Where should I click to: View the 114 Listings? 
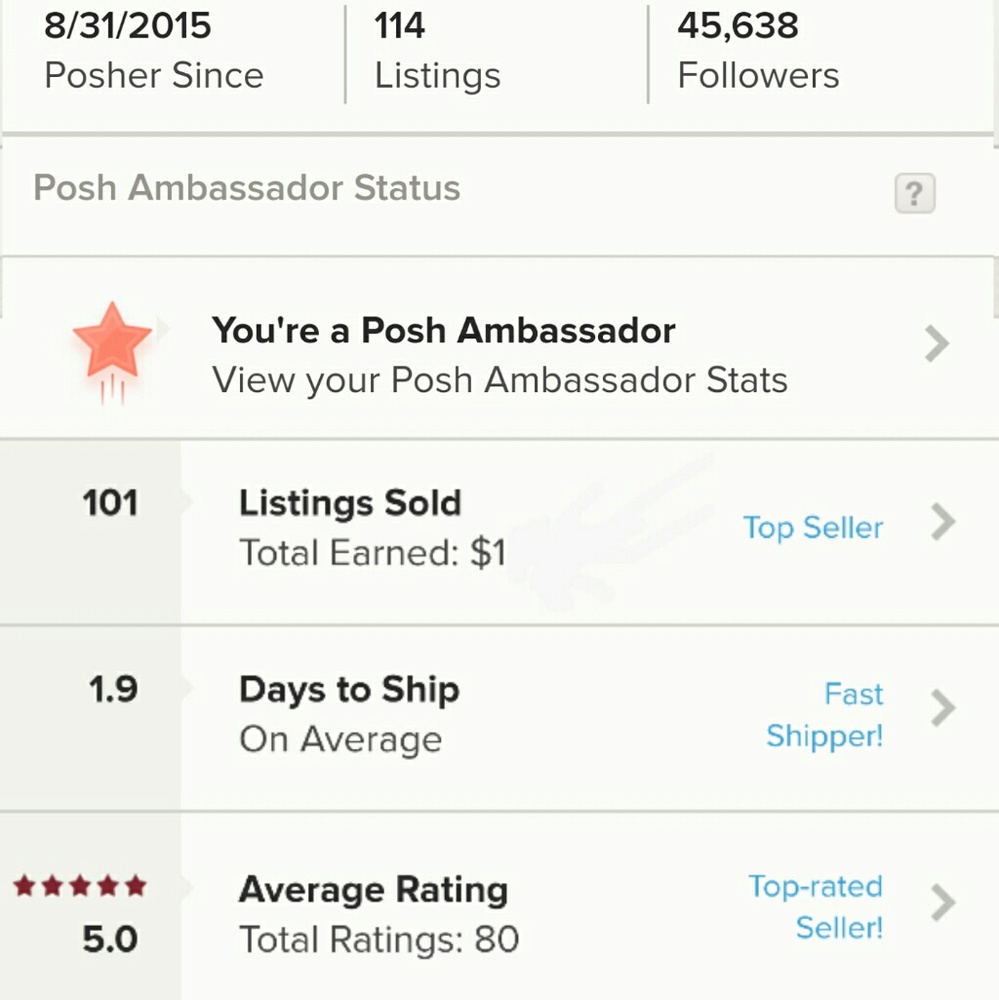[437, 52]
